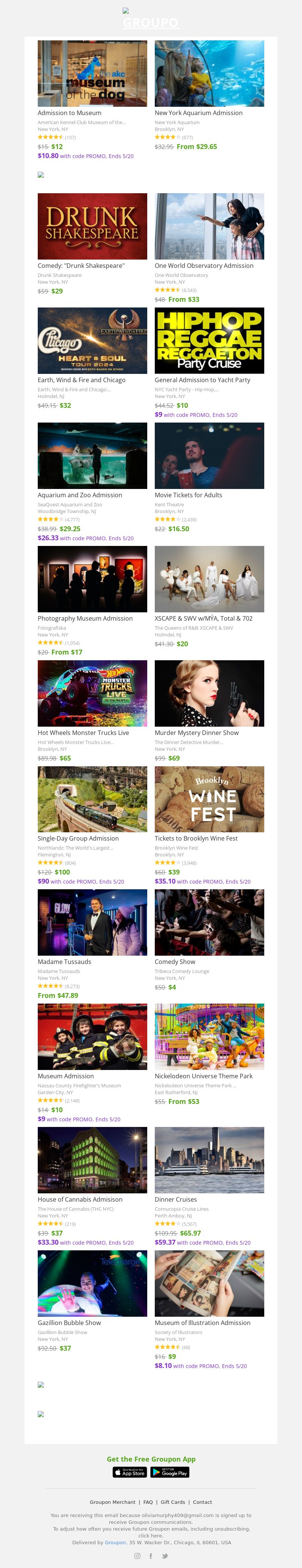Open the Groupon Merchant link
302x1568 pixels.
click(x=112, y=1502)
